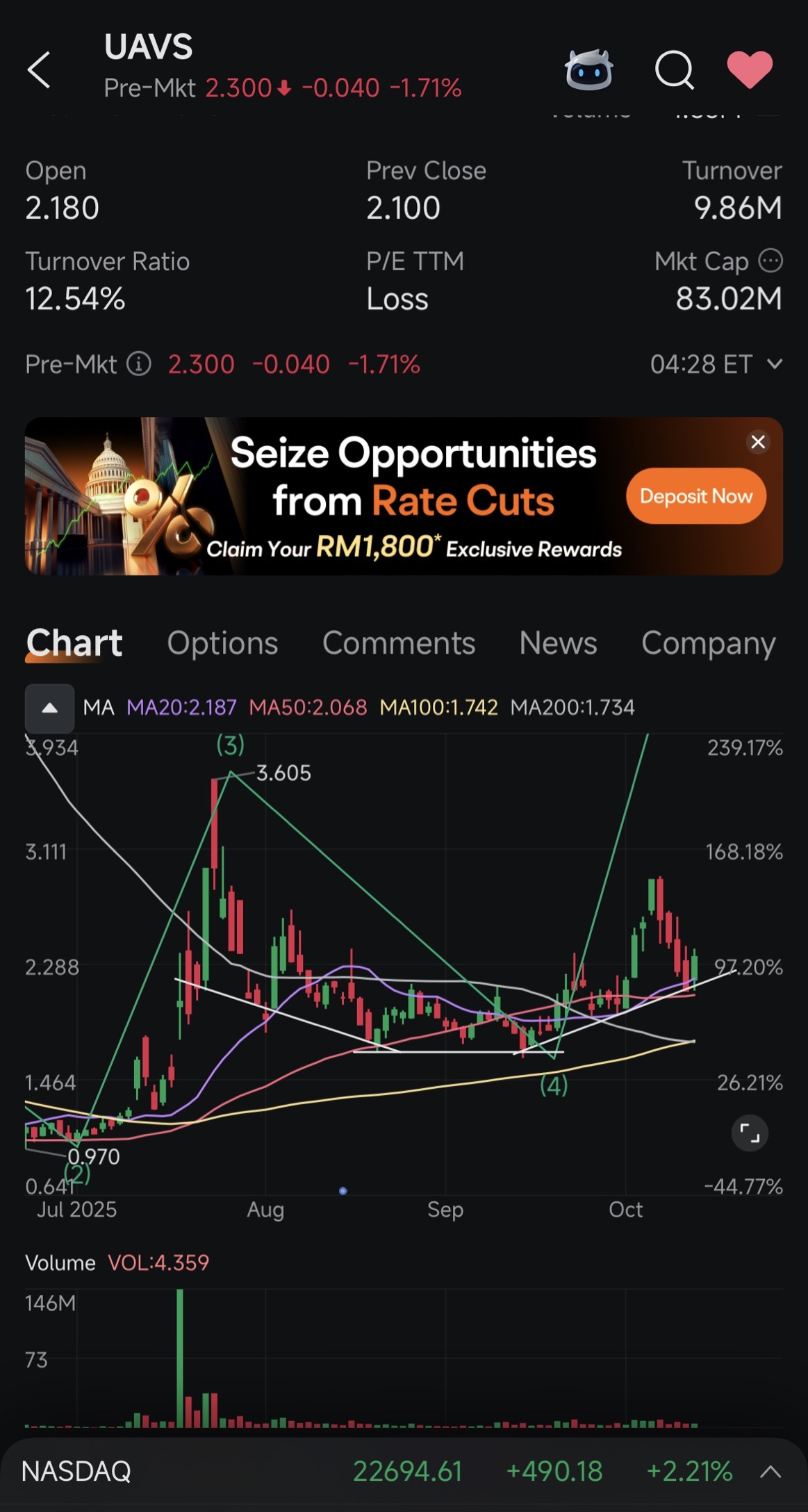808x1512 pixels.
Task: Toggle MA50 indicator visibility
Action: coord(308,707)
